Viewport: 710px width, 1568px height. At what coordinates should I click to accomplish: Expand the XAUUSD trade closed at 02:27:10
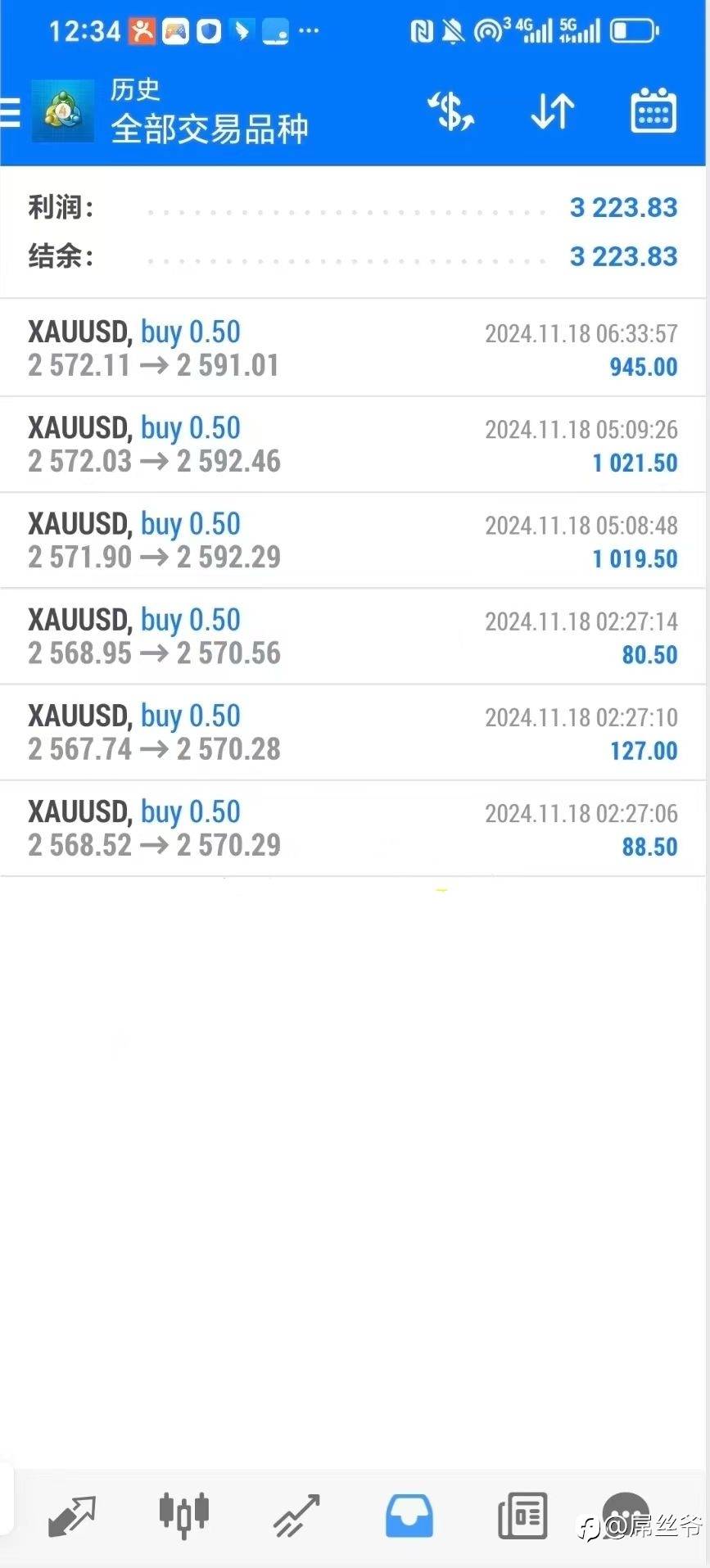[353, 732]
